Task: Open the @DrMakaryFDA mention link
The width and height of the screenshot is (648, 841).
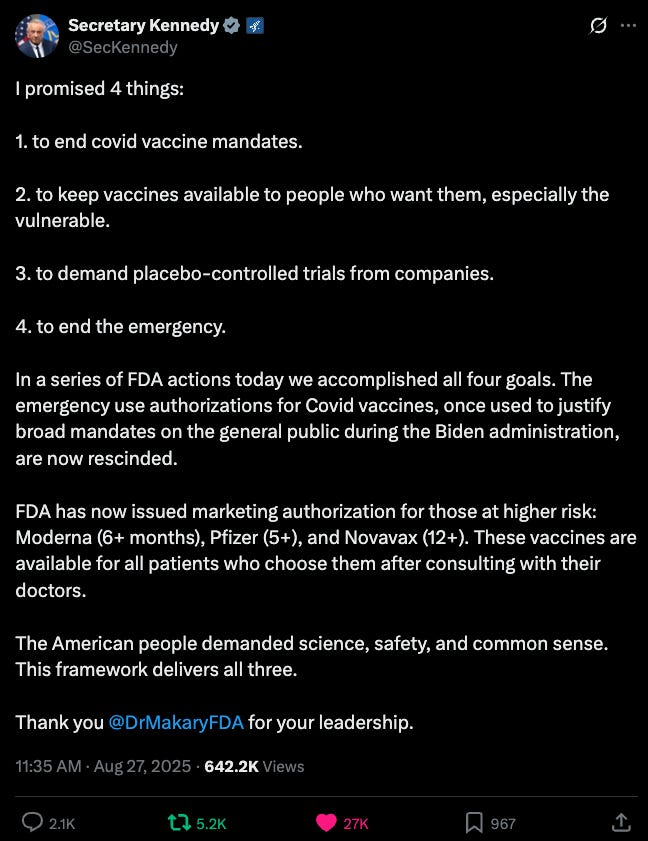Action: click(x=176, y=722)
